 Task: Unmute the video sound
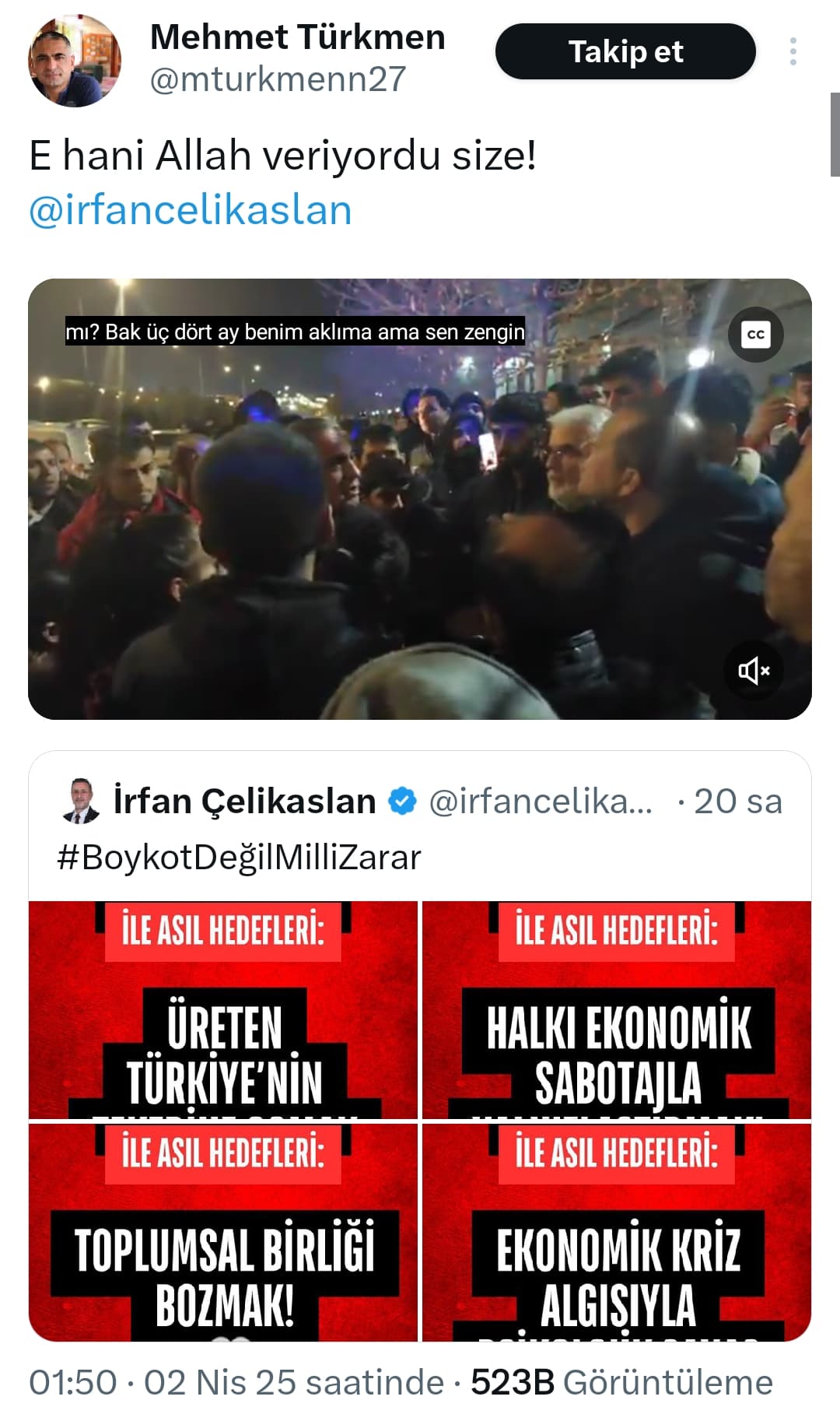pyautogui.click(x=754, y=670)
